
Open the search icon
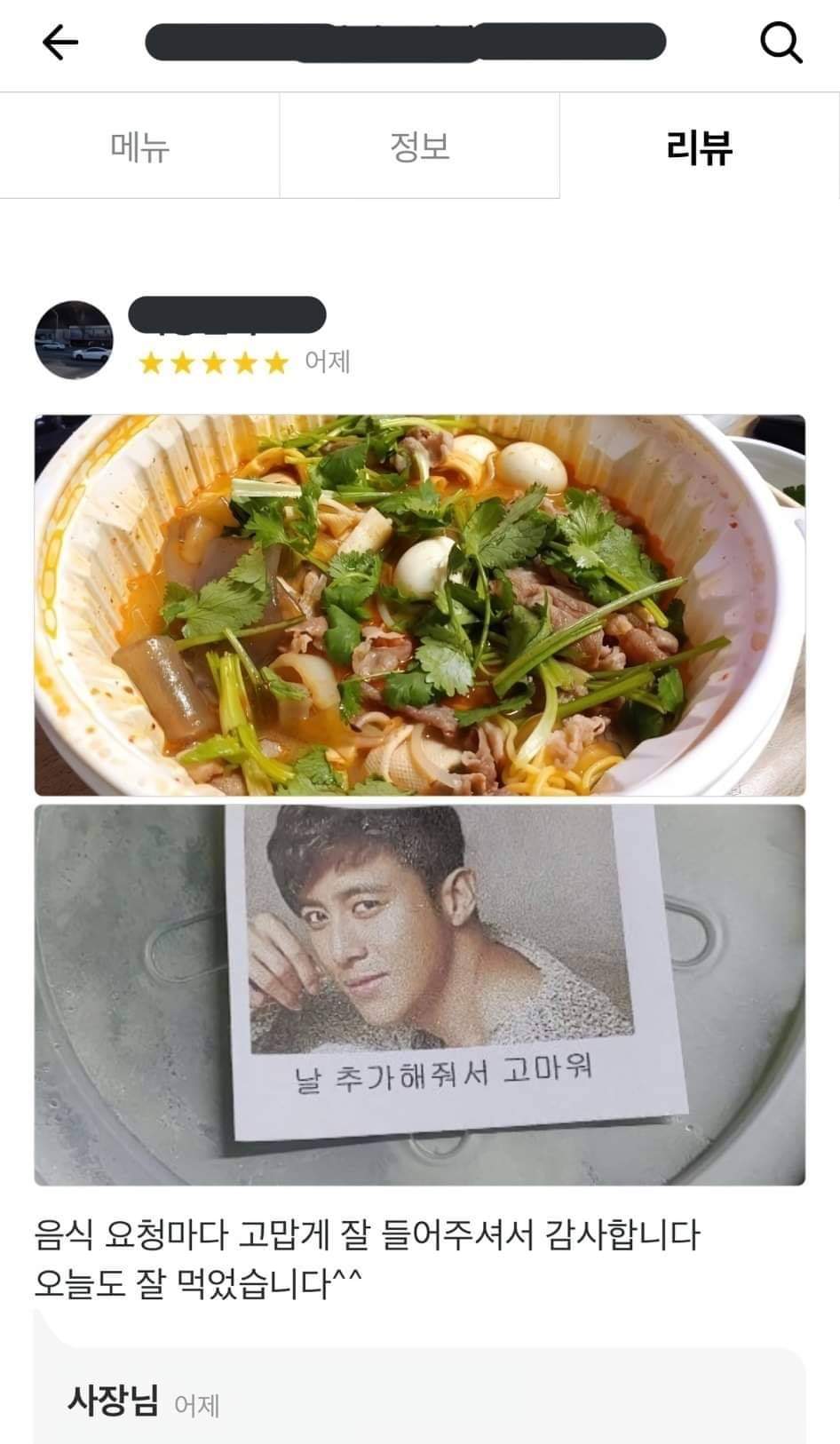click(x=781, y=42)
